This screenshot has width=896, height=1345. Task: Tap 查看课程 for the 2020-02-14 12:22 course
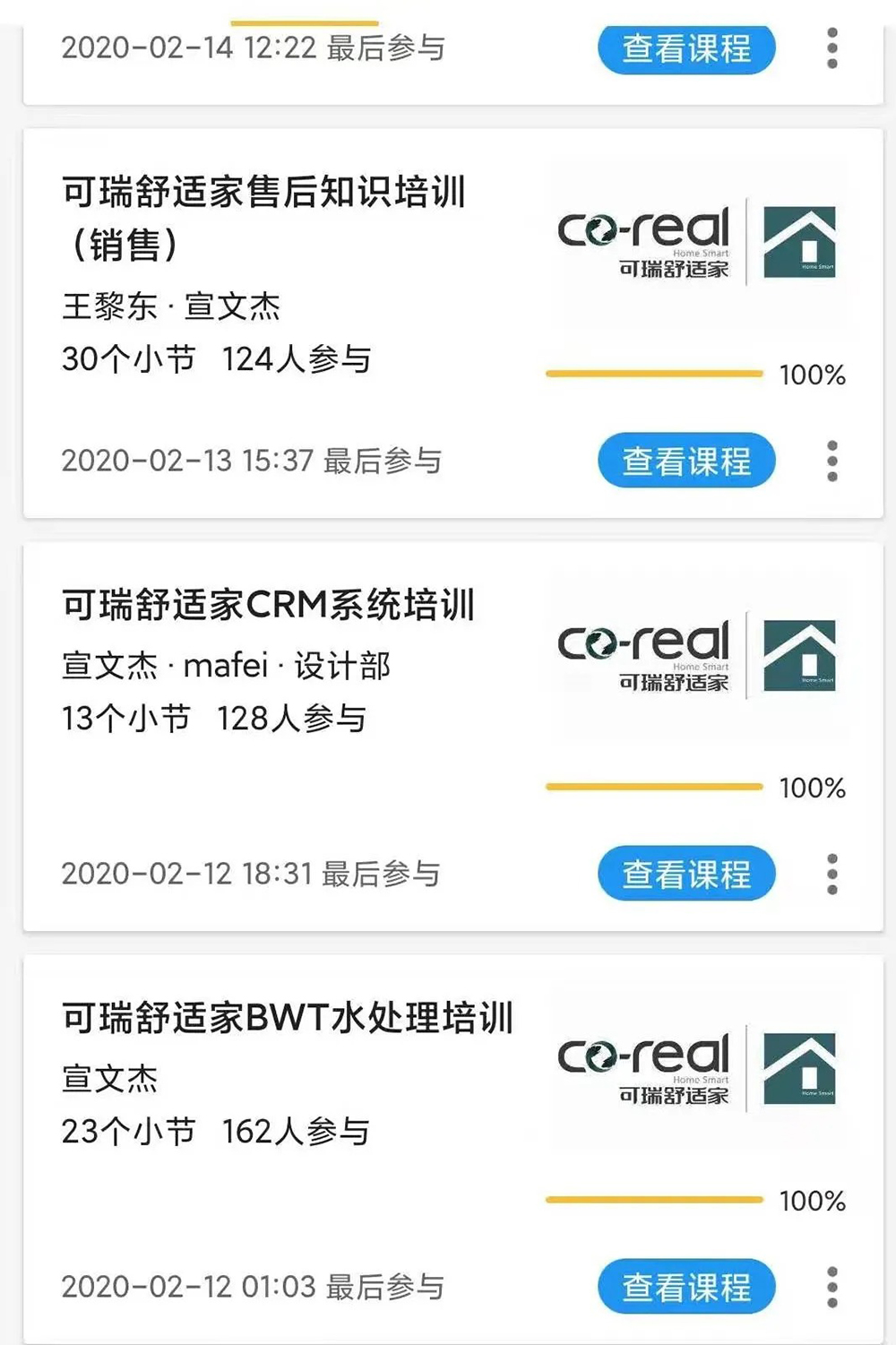(x=686, y=48)
